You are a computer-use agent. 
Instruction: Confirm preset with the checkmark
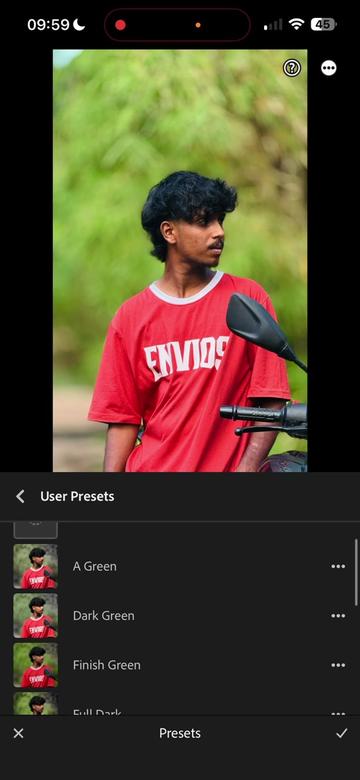[342, 733]
